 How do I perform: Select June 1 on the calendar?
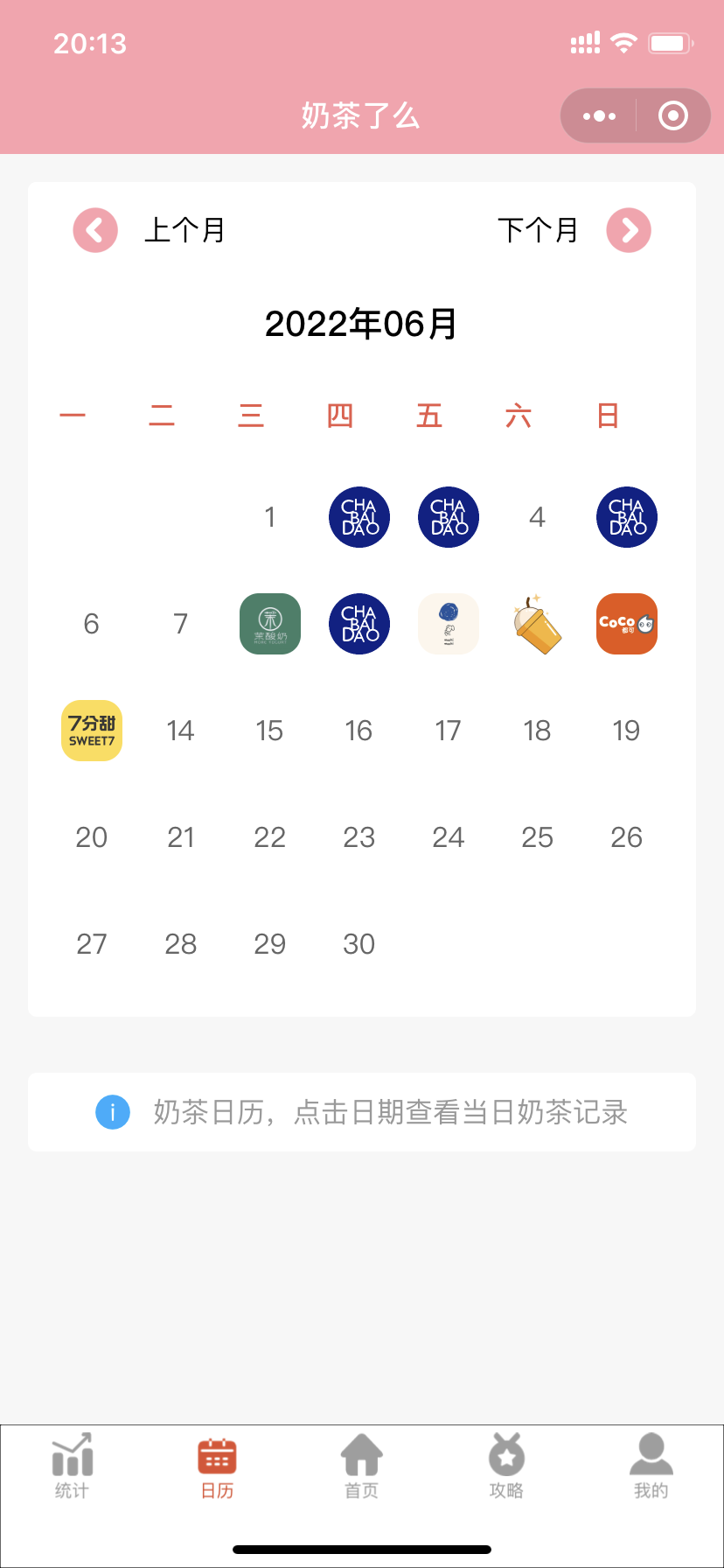click(x=270, y=517)
